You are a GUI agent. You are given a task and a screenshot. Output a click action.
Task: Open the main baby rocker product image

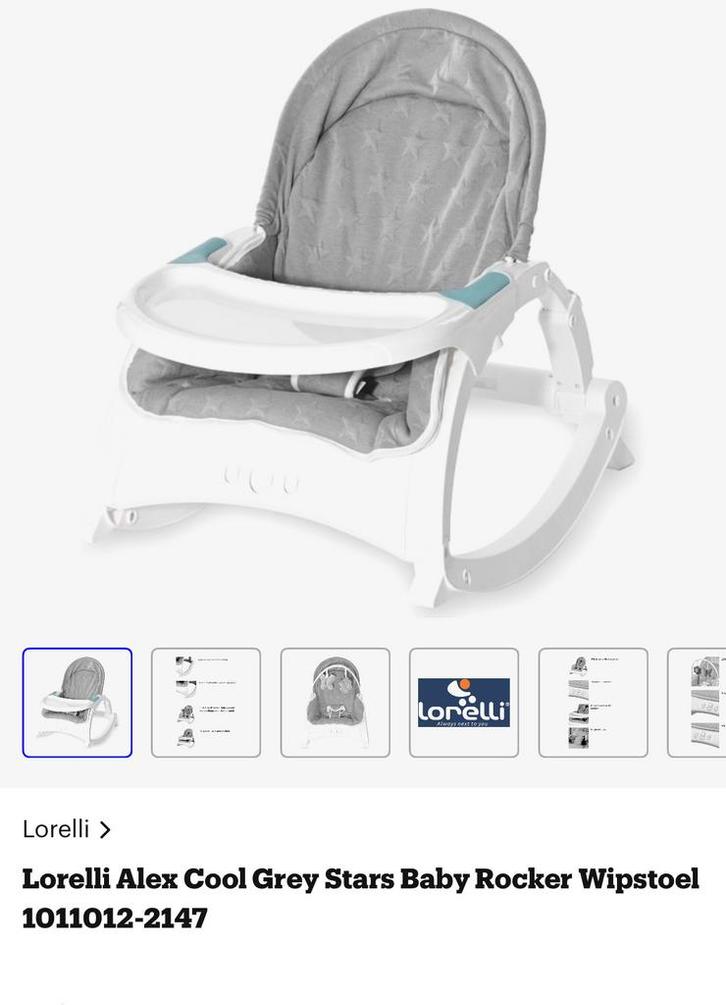click(363, 310)
